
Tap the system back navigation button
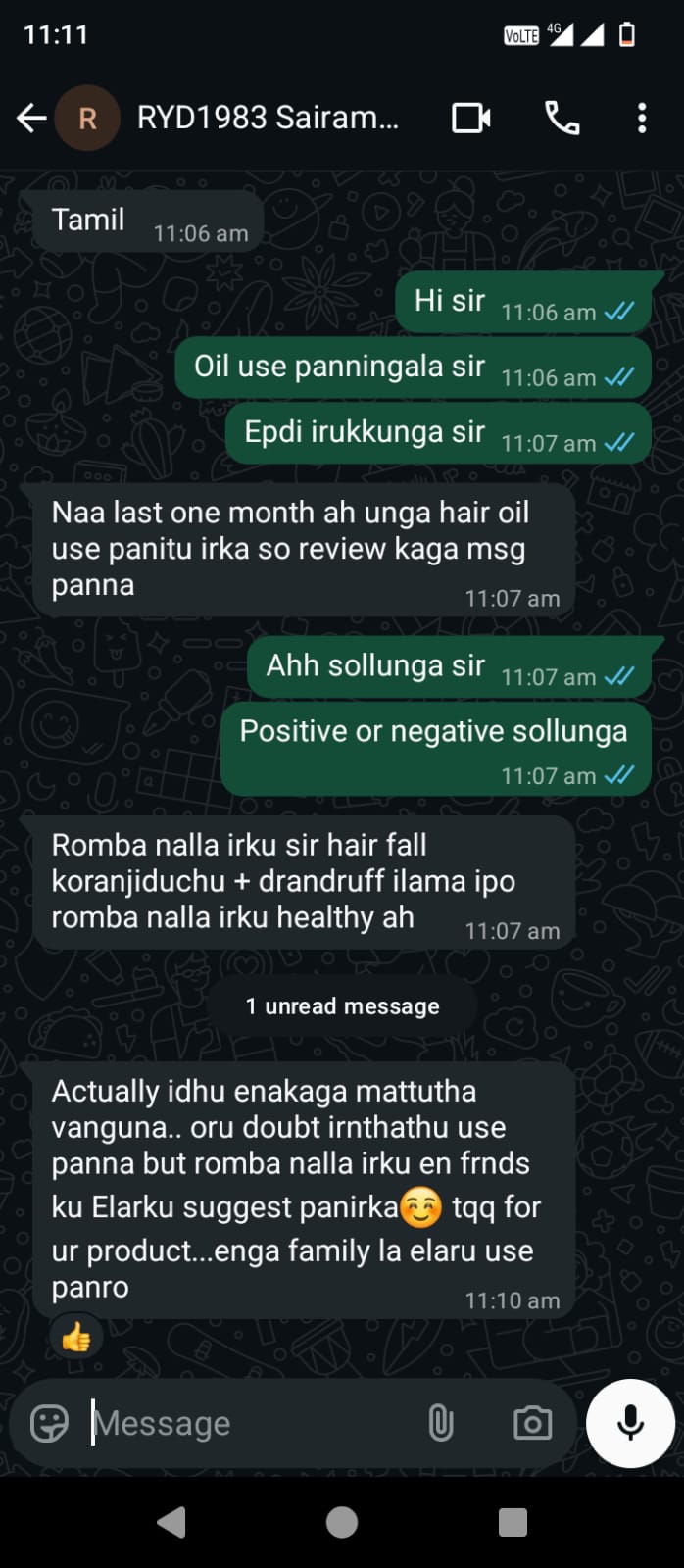point(171,1522)
